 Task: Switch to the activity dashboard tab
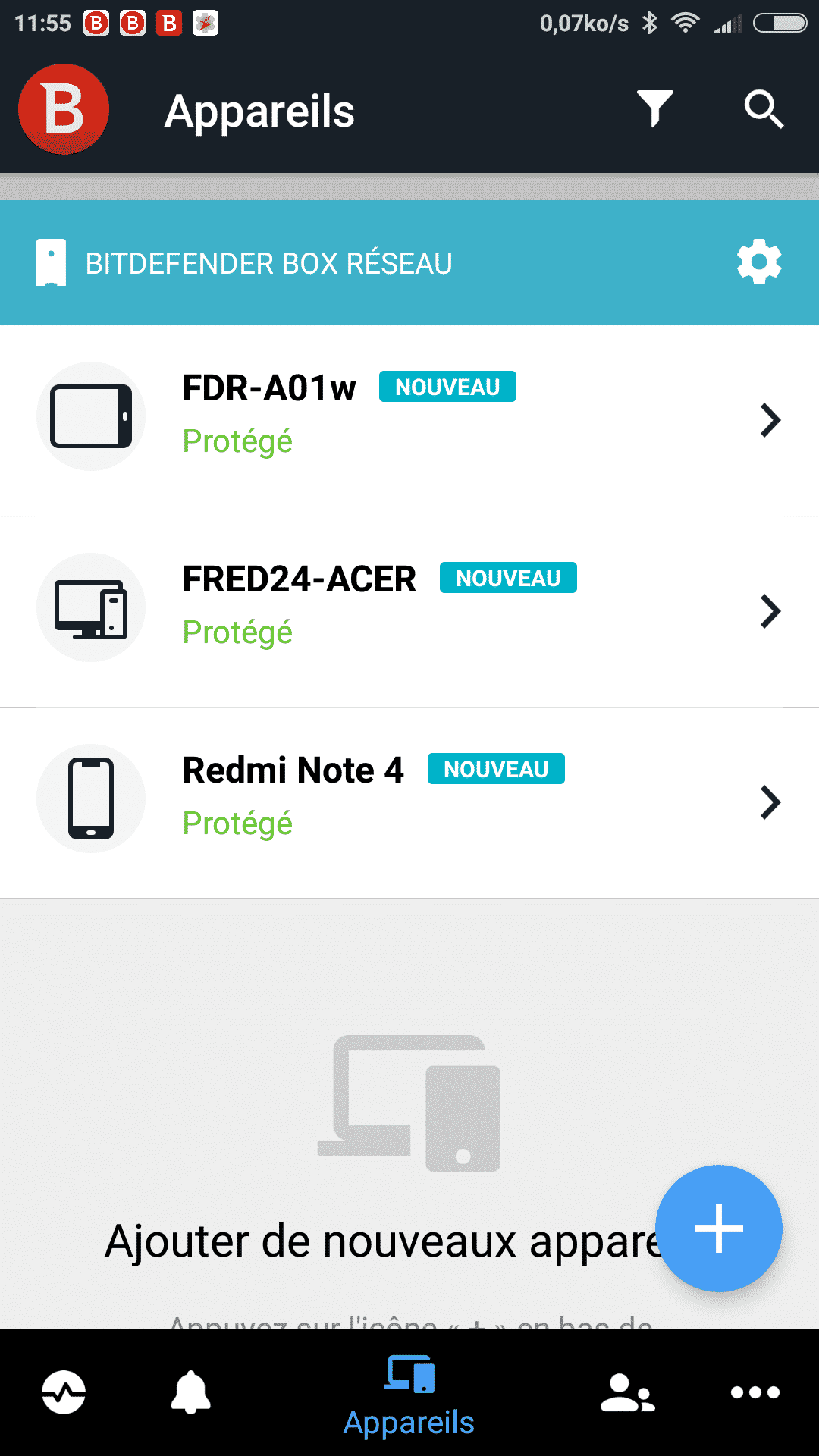64,1392
